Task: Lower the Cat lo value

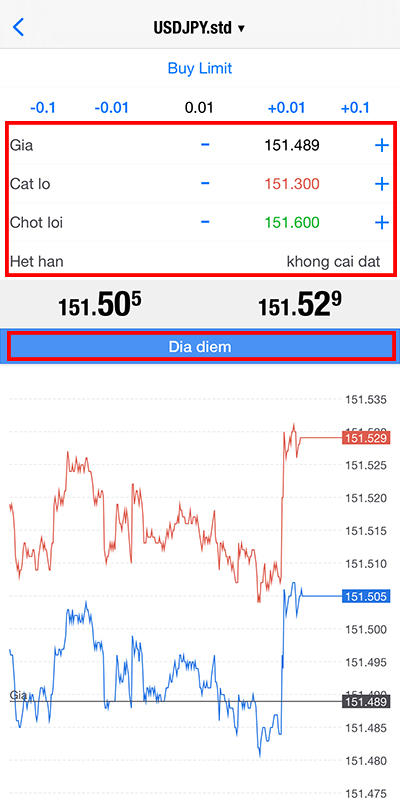Action: (205, 183)
